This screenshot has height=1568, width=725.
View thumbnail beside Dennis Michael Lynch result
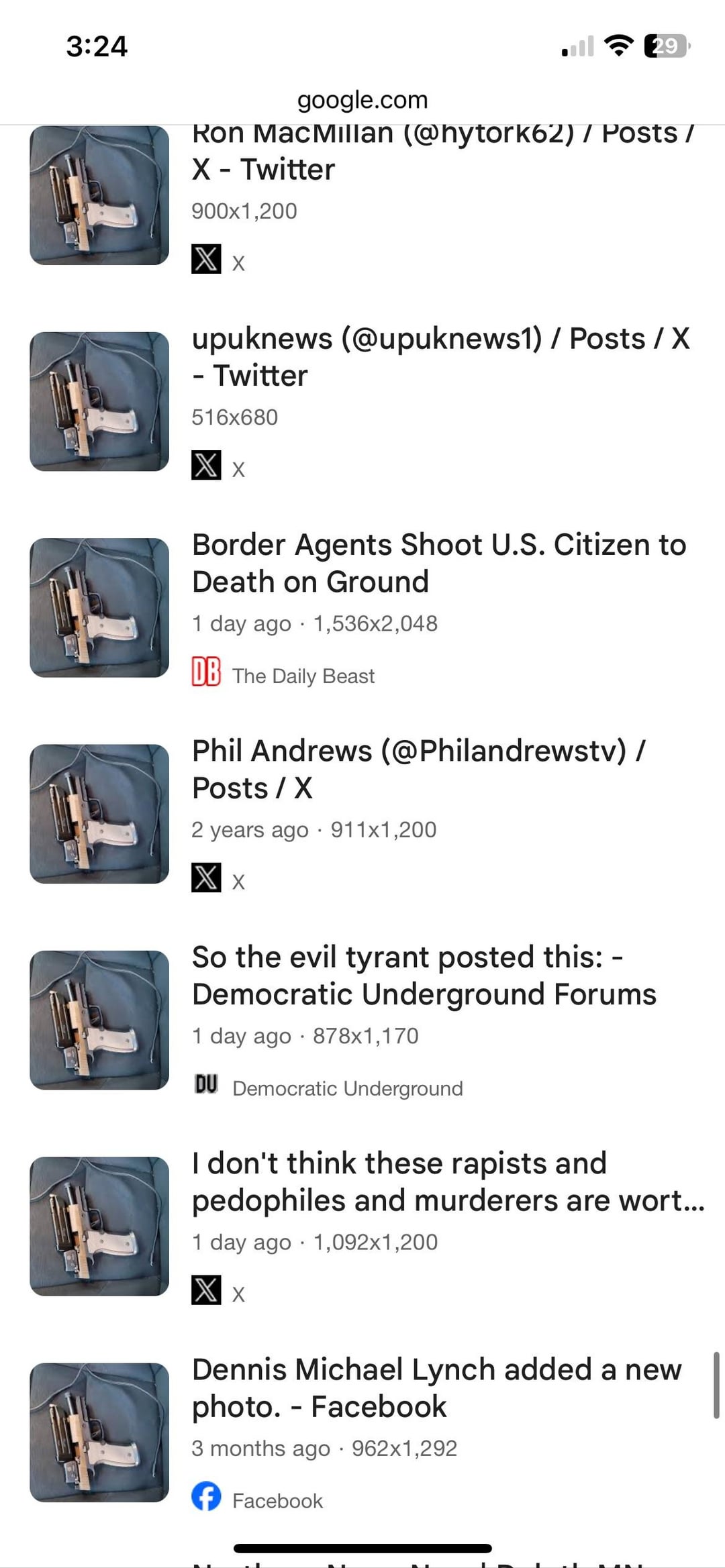pos(99,1432)
